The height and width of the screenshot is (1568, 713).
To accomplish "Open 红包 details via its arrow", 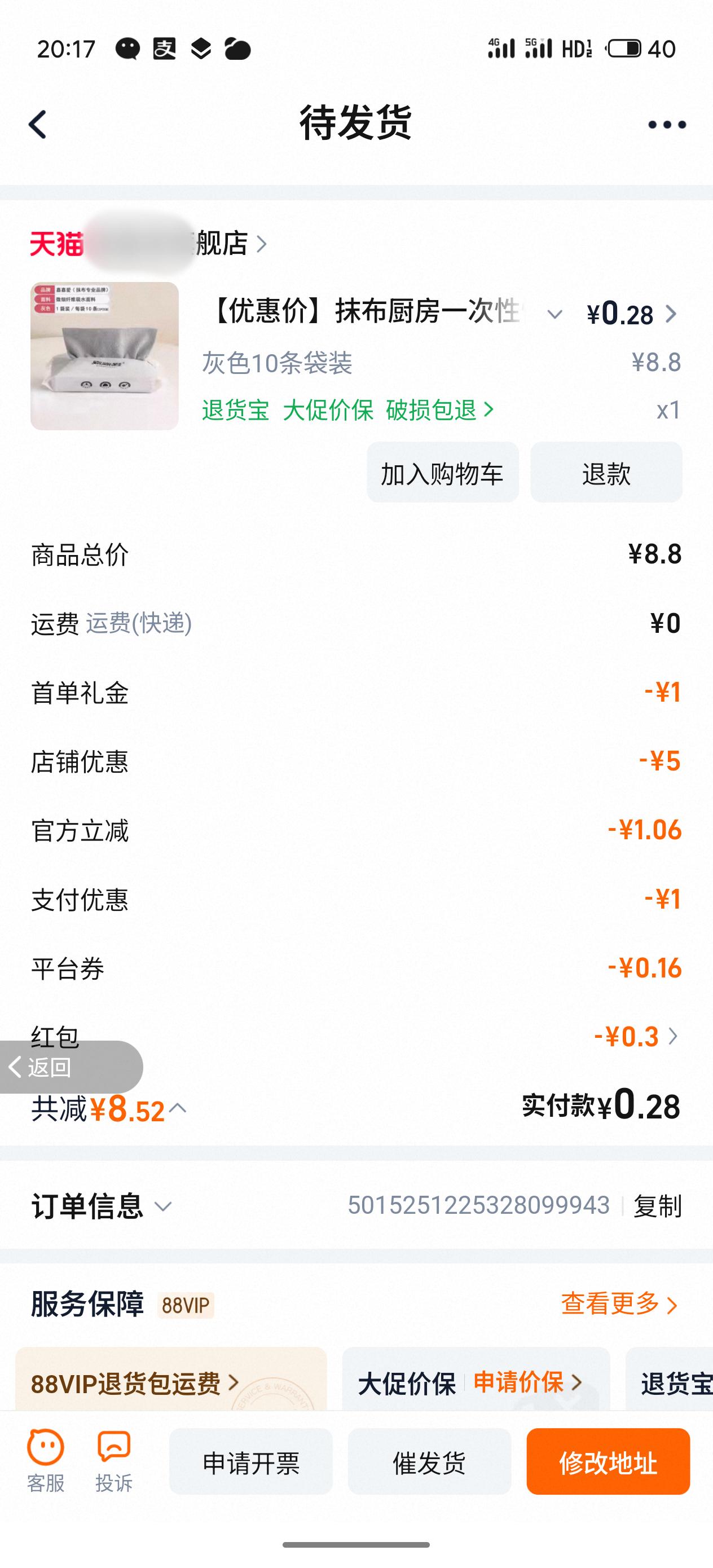I will point(673,1037).
